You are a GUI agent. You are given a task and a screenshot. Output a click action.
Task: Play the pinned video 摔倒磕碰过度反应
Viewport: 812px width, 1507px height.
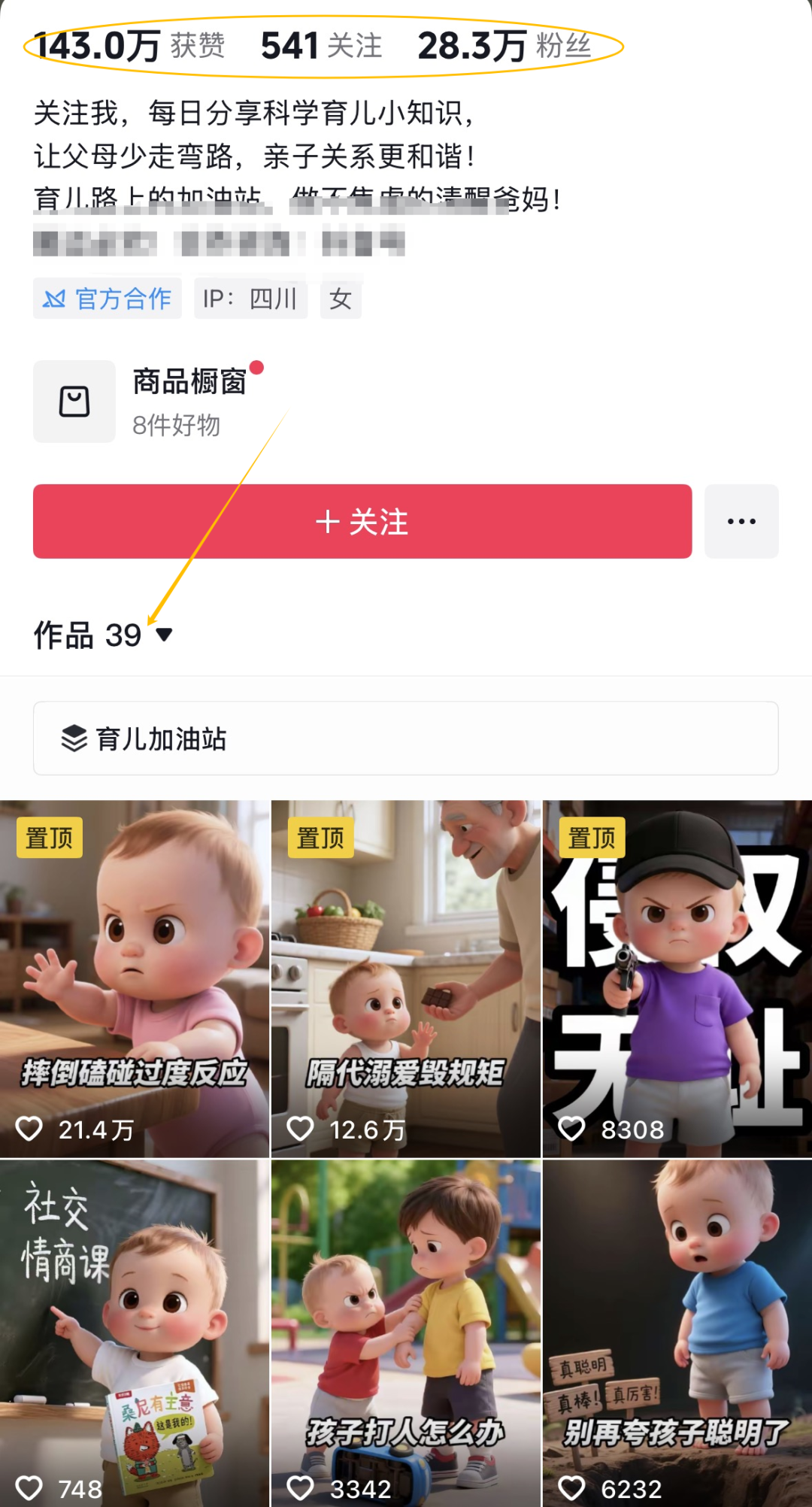click(135, 978)
